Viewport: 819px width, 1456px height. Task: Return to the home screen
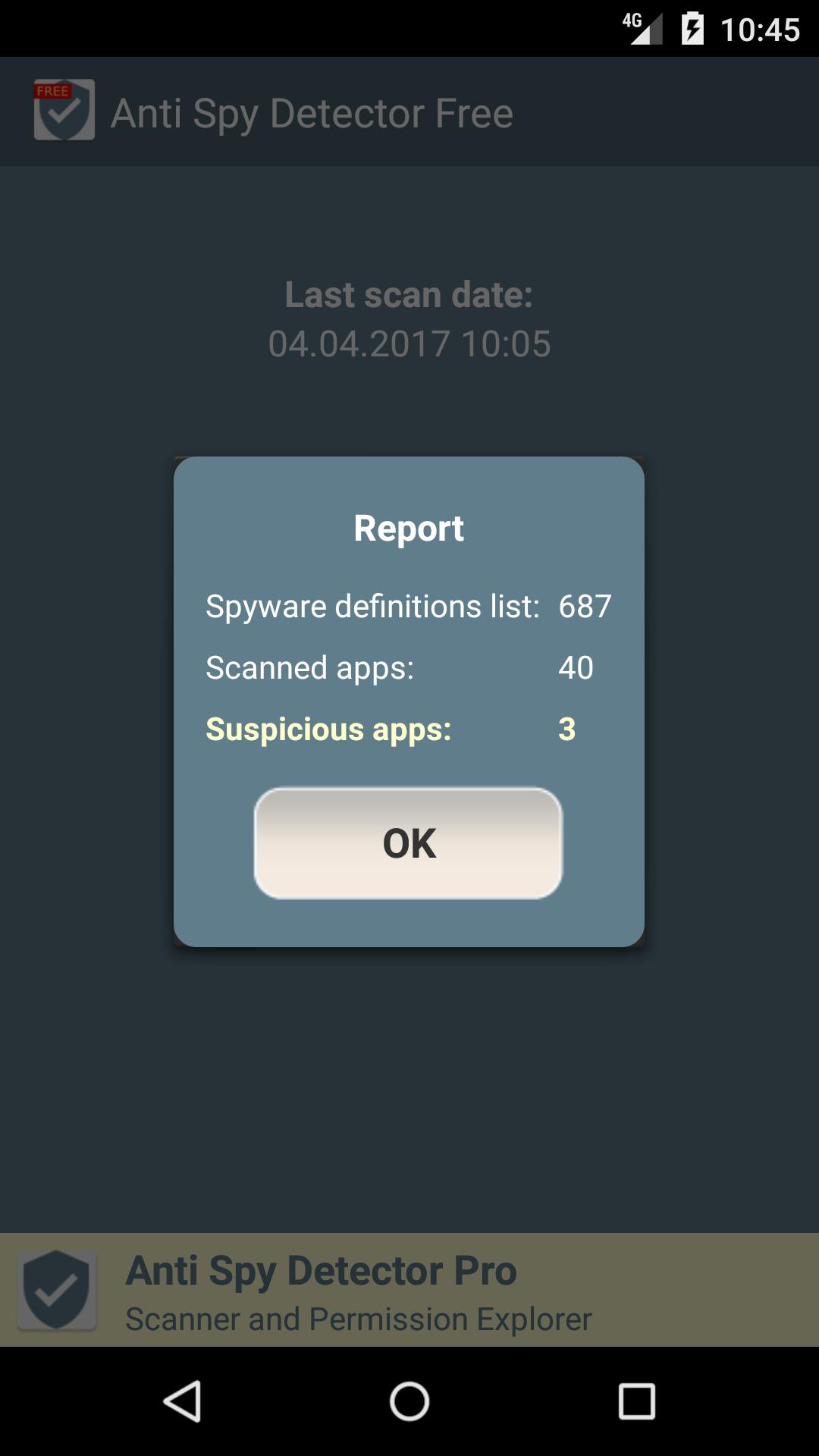pos(409,1401)
